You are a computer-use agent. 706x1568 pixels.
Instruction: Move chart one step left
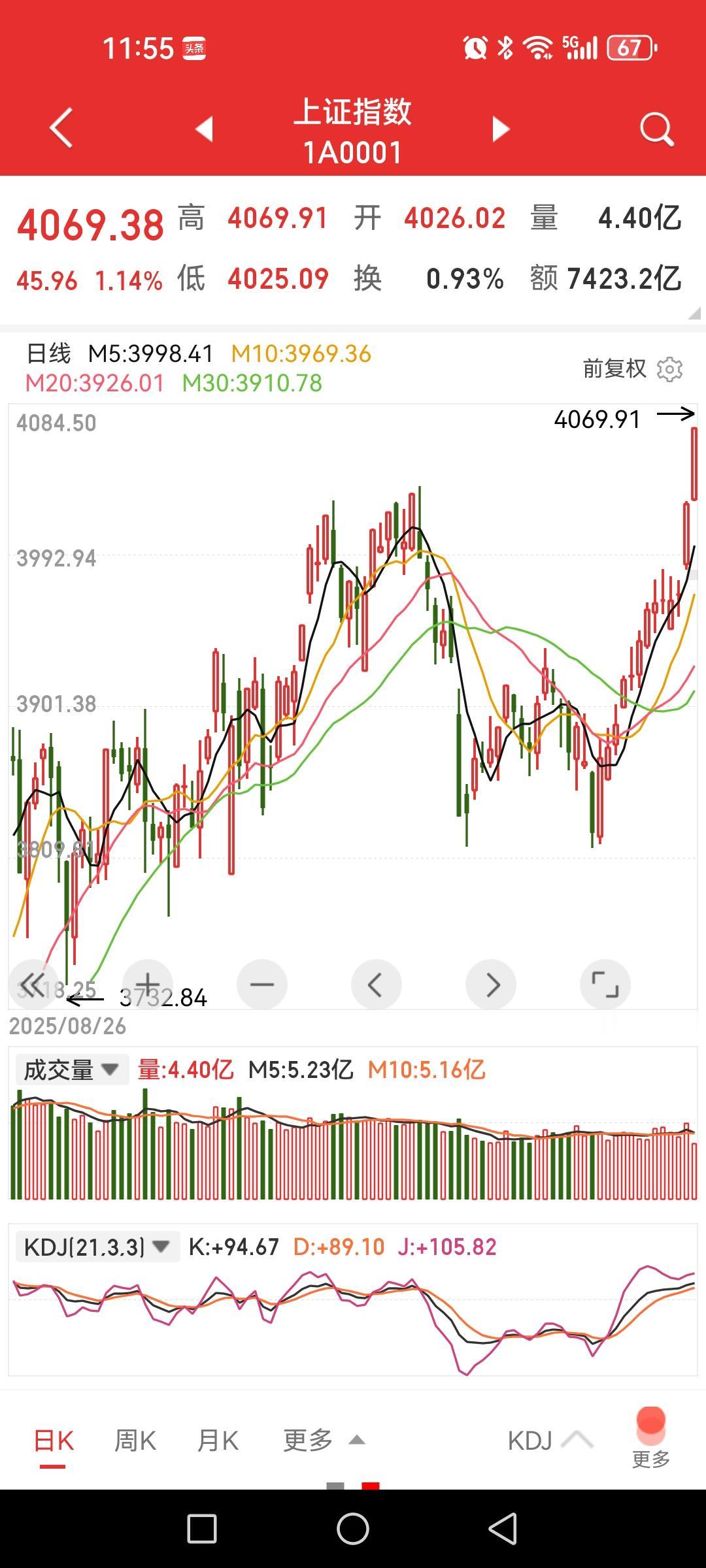pos(377,985)
